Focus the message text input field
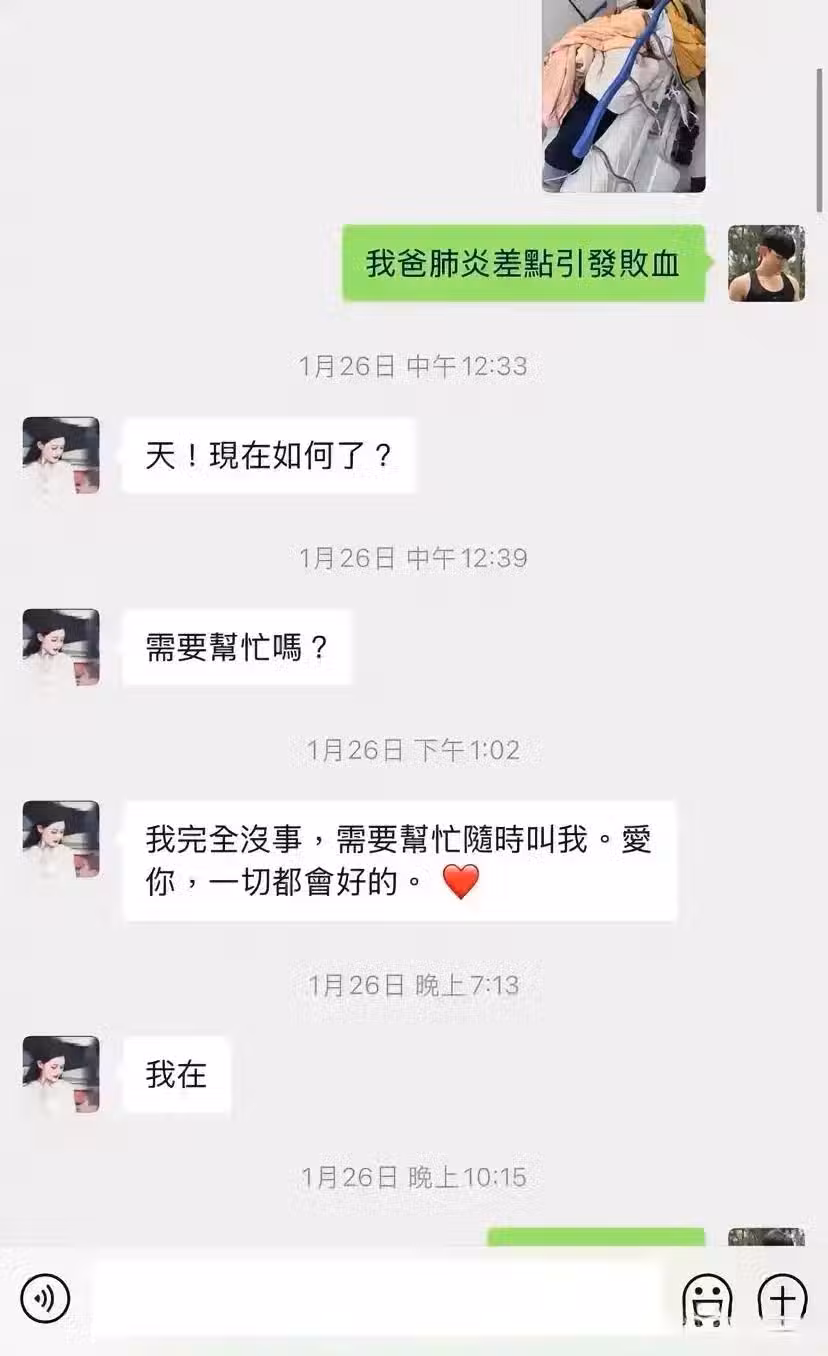The width and height of the screenshot is (828, 1356). [x=378, y=1299]
